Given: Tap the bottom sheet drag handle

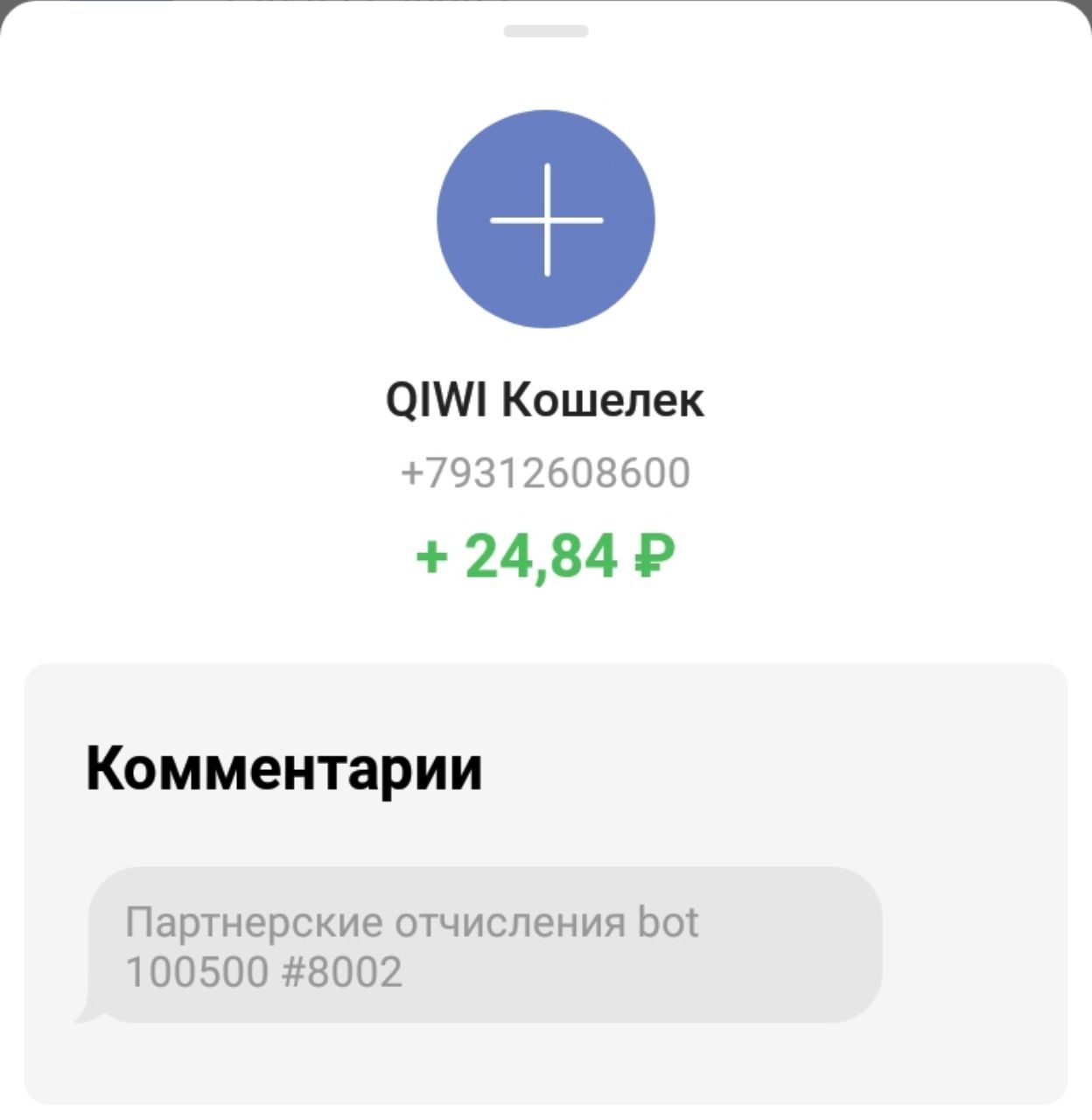Looking at the screenshot, I should pyautogui.click(x=546, y=31).
